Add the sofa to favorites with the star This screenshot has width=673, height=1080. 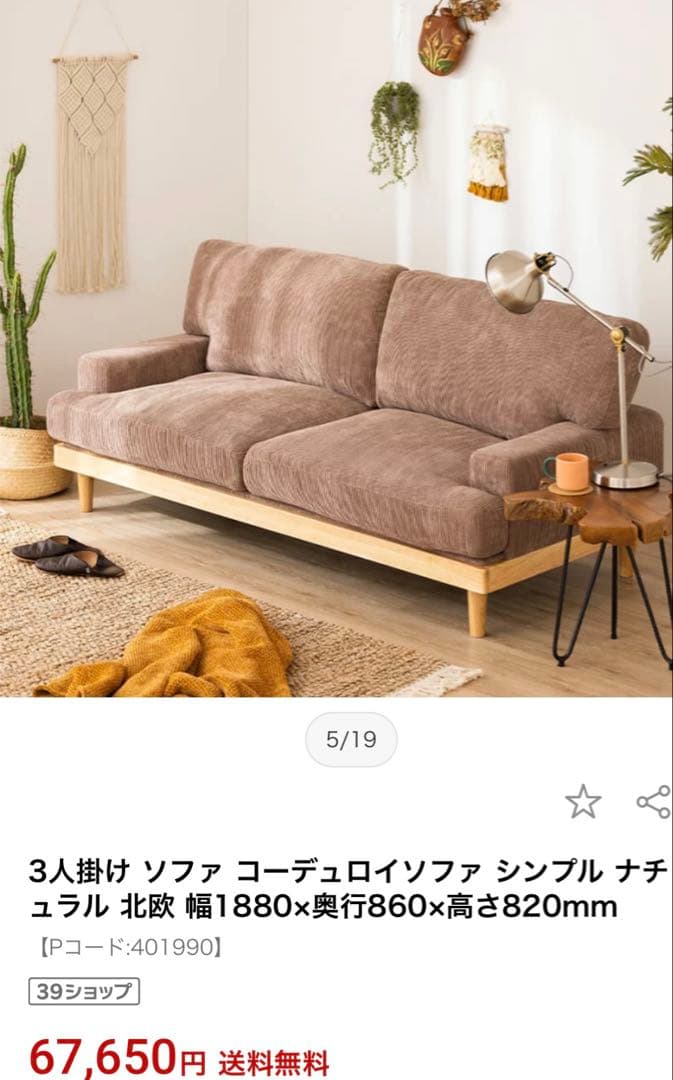click(x=583, y=801)
